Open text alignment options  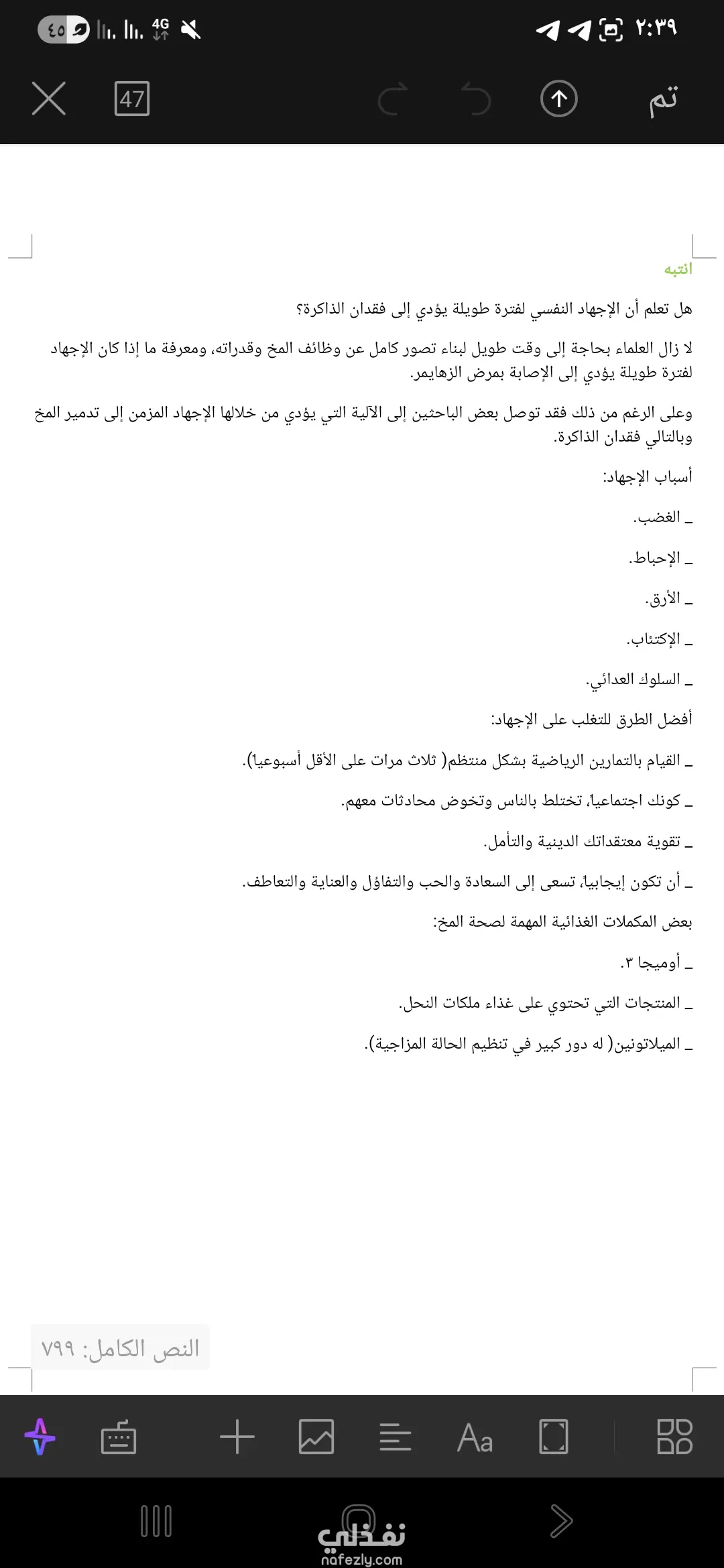click(x=396, y=1437)
